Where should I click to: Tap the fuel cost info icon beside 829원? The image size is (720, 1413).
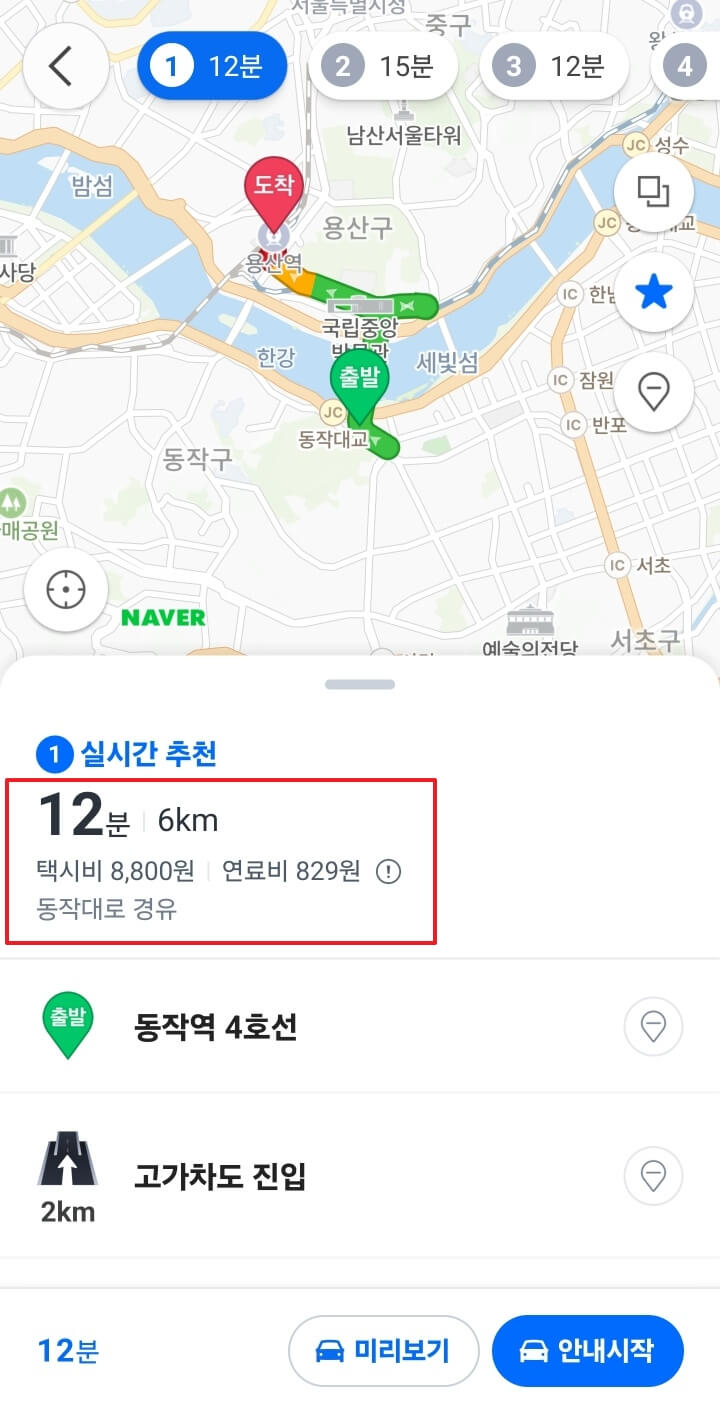pyautogui.click(x=388, y=871)
